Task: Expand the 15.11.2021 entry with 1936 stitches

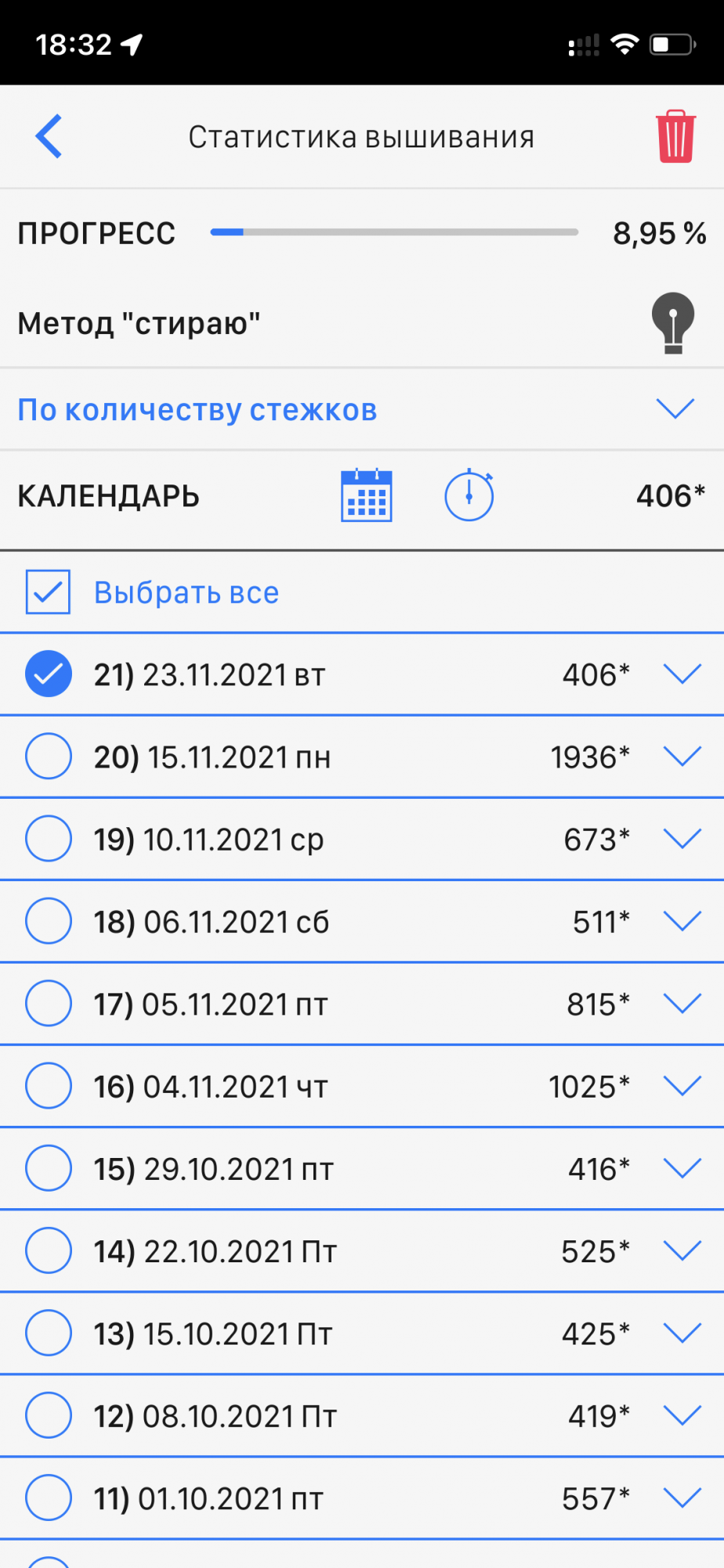Action: (x=682, y=757)
